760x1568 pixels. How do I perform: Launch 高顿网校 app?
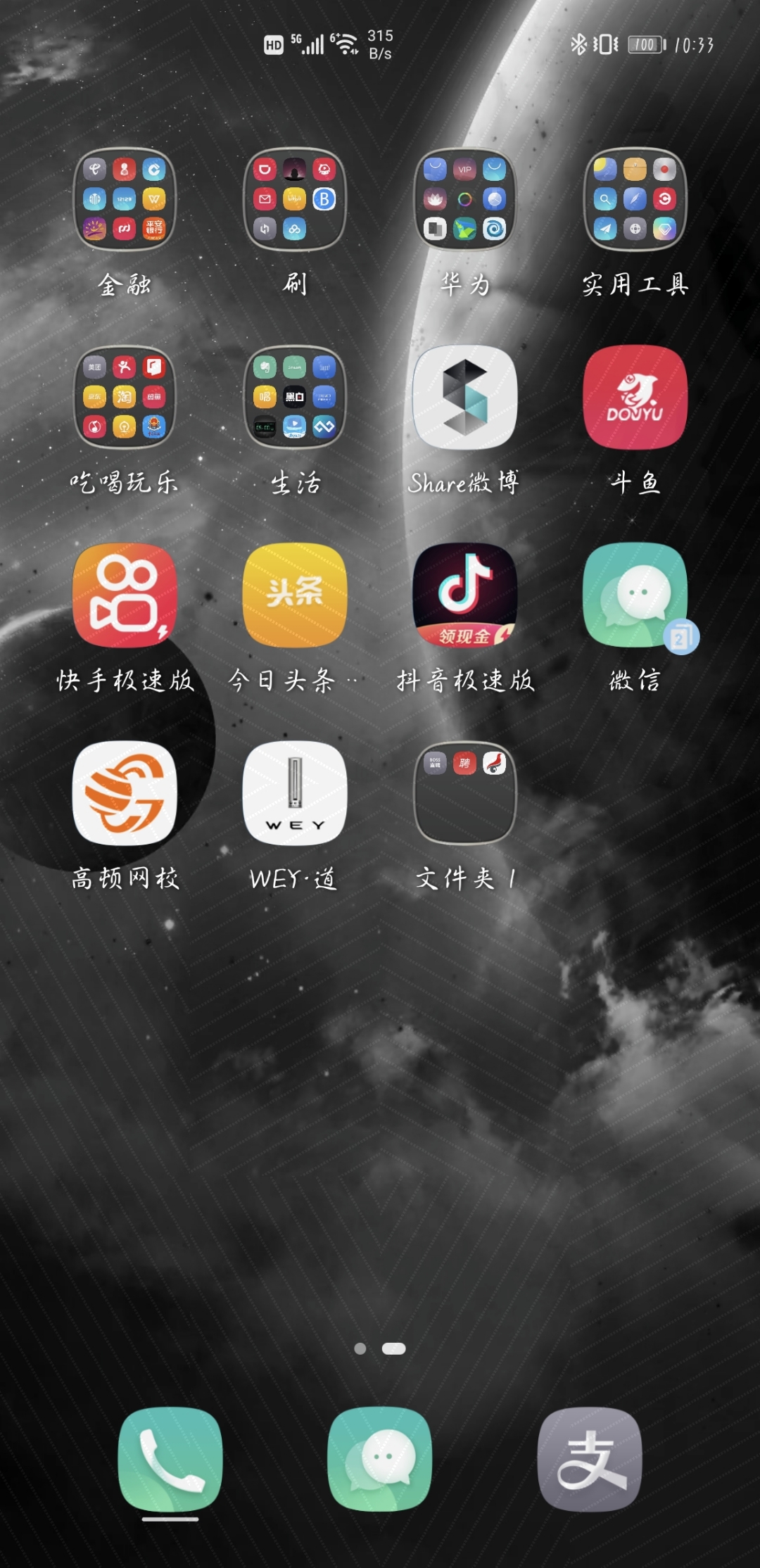click(125, 792)
